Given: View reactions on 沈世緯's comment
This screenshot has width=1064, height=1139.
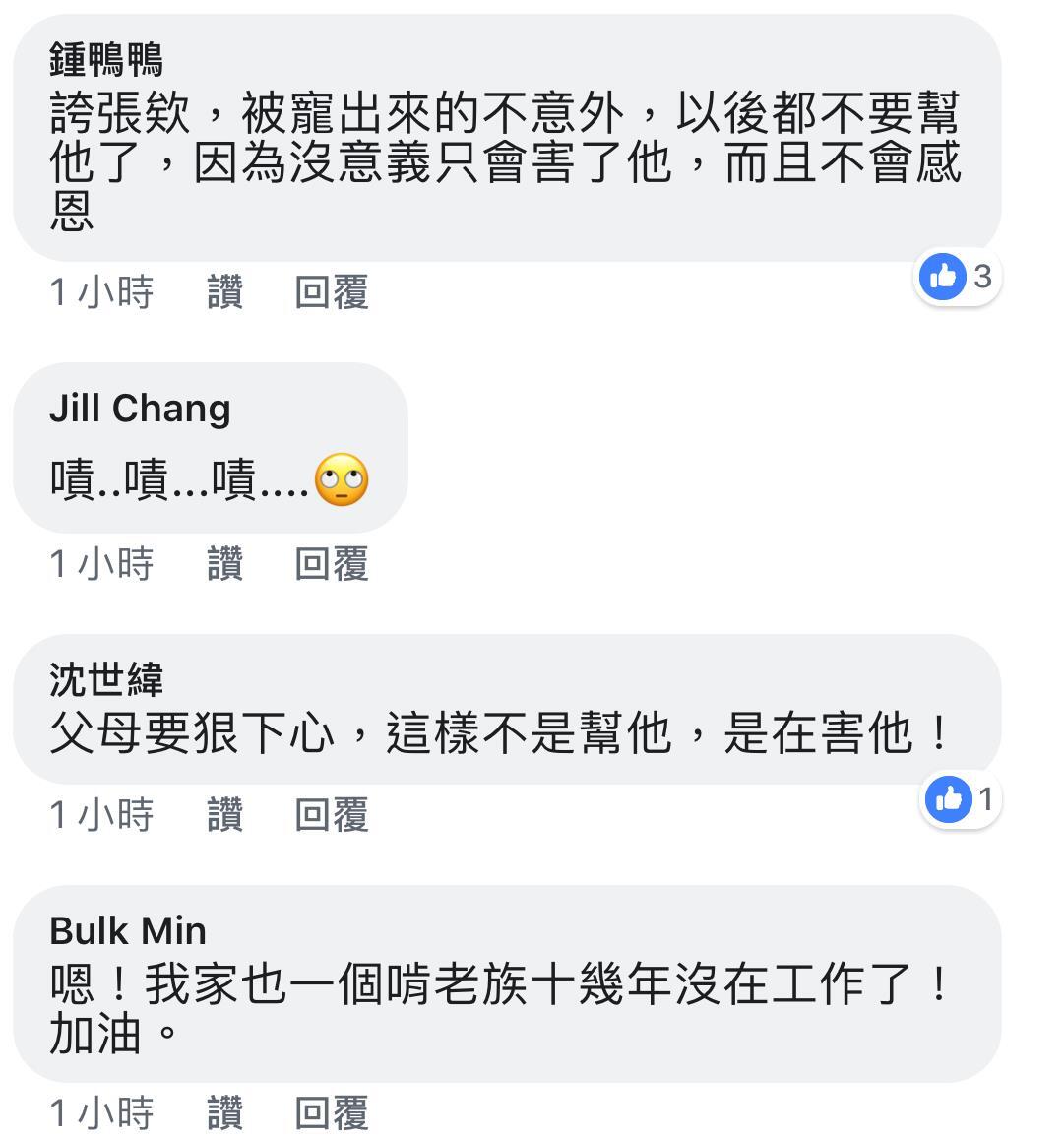Looking at the screenshot, I should click(x=961, y=799).
